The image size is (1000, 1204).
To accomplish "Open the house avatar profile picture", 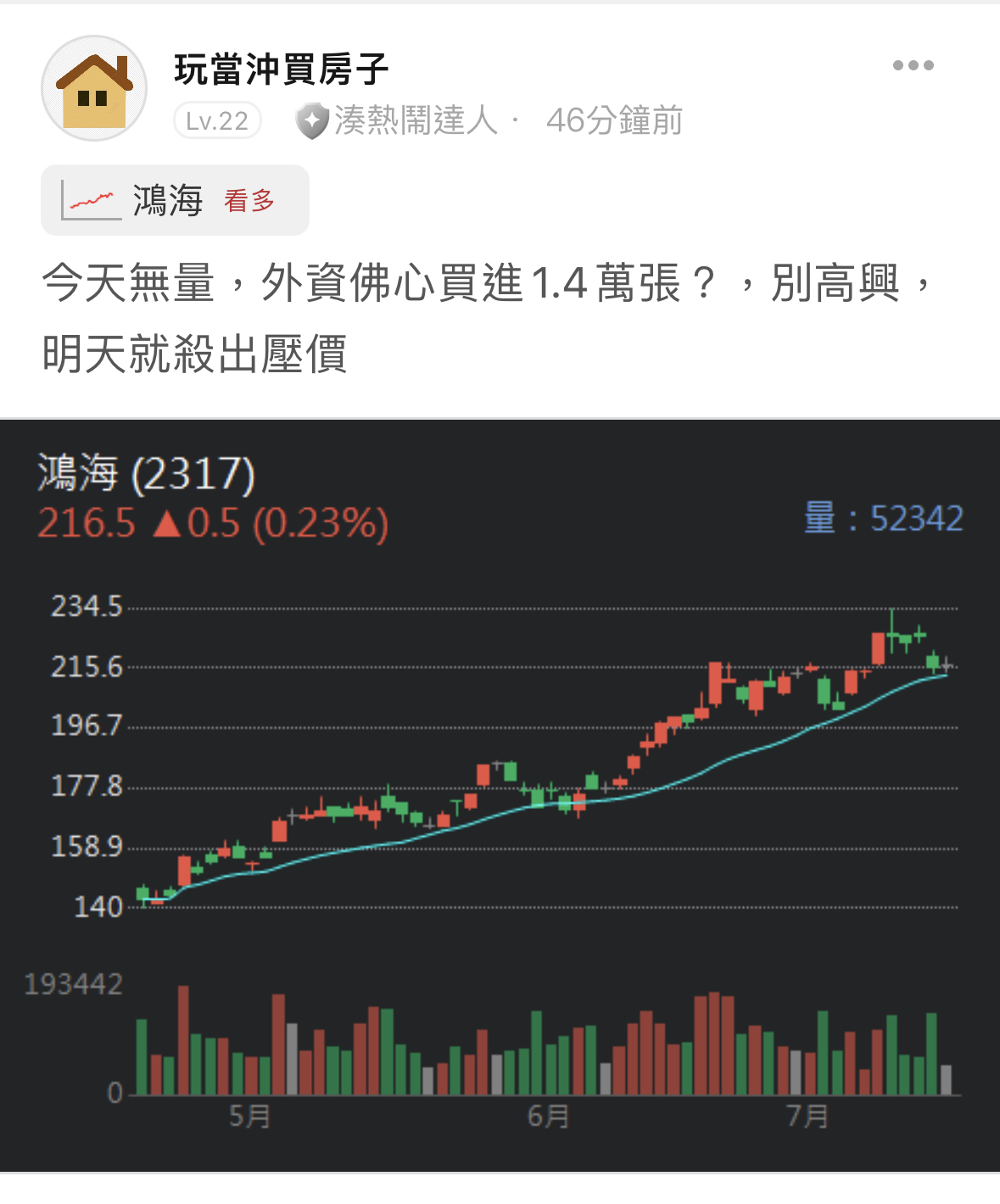I will pos(94,88).
